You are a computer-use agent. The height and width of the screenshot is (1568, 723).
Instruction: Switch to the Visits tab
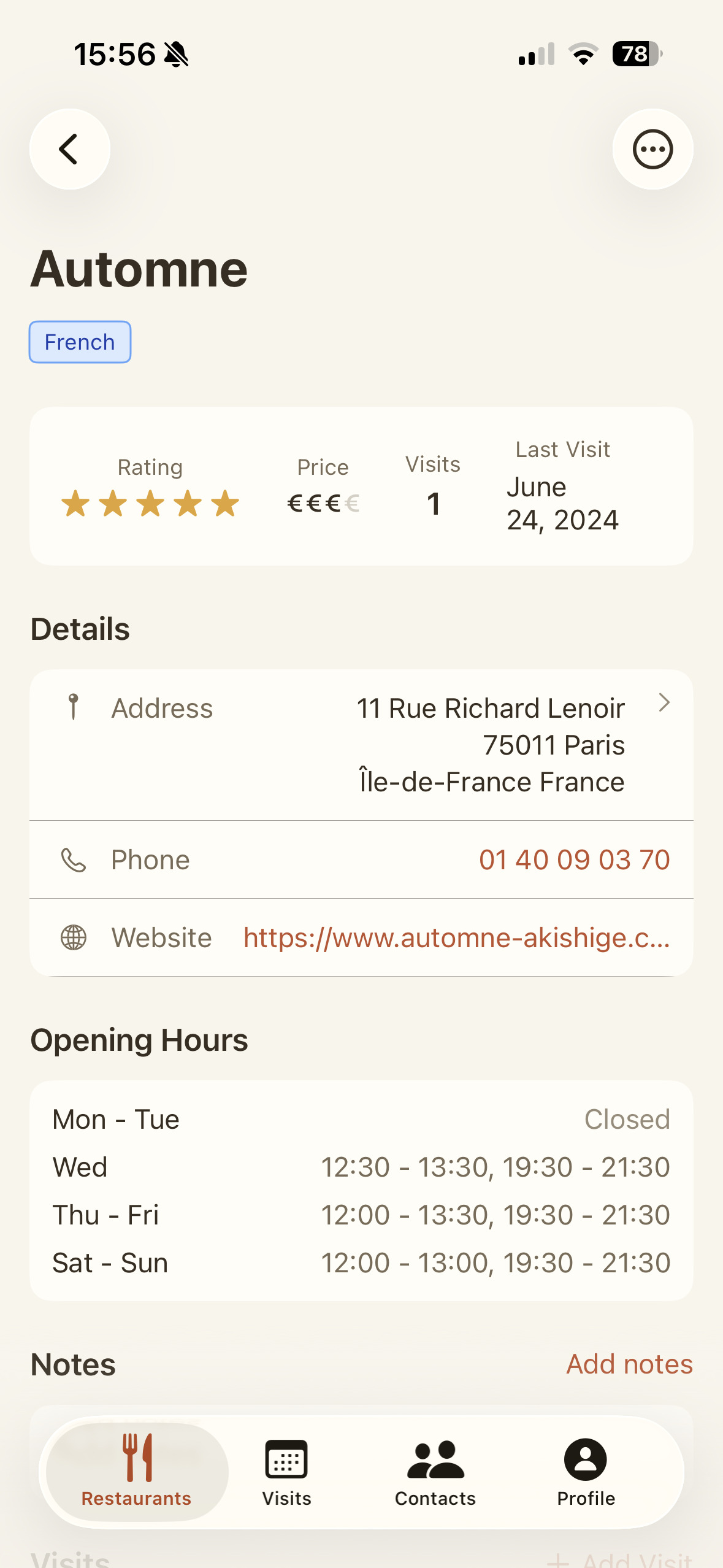coord(286,1472)
